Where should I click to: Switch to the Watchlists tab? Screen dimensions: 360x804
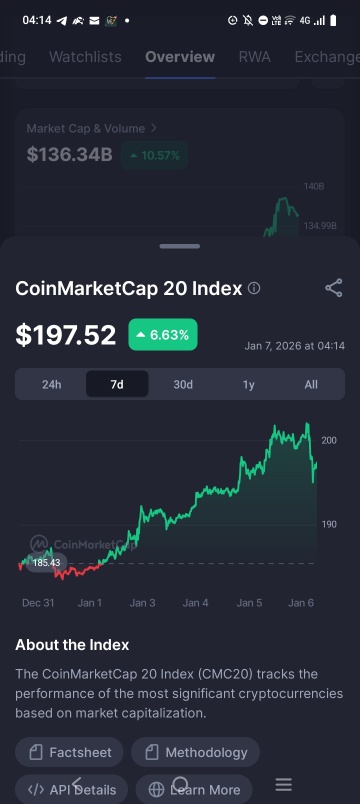(85, 57)
